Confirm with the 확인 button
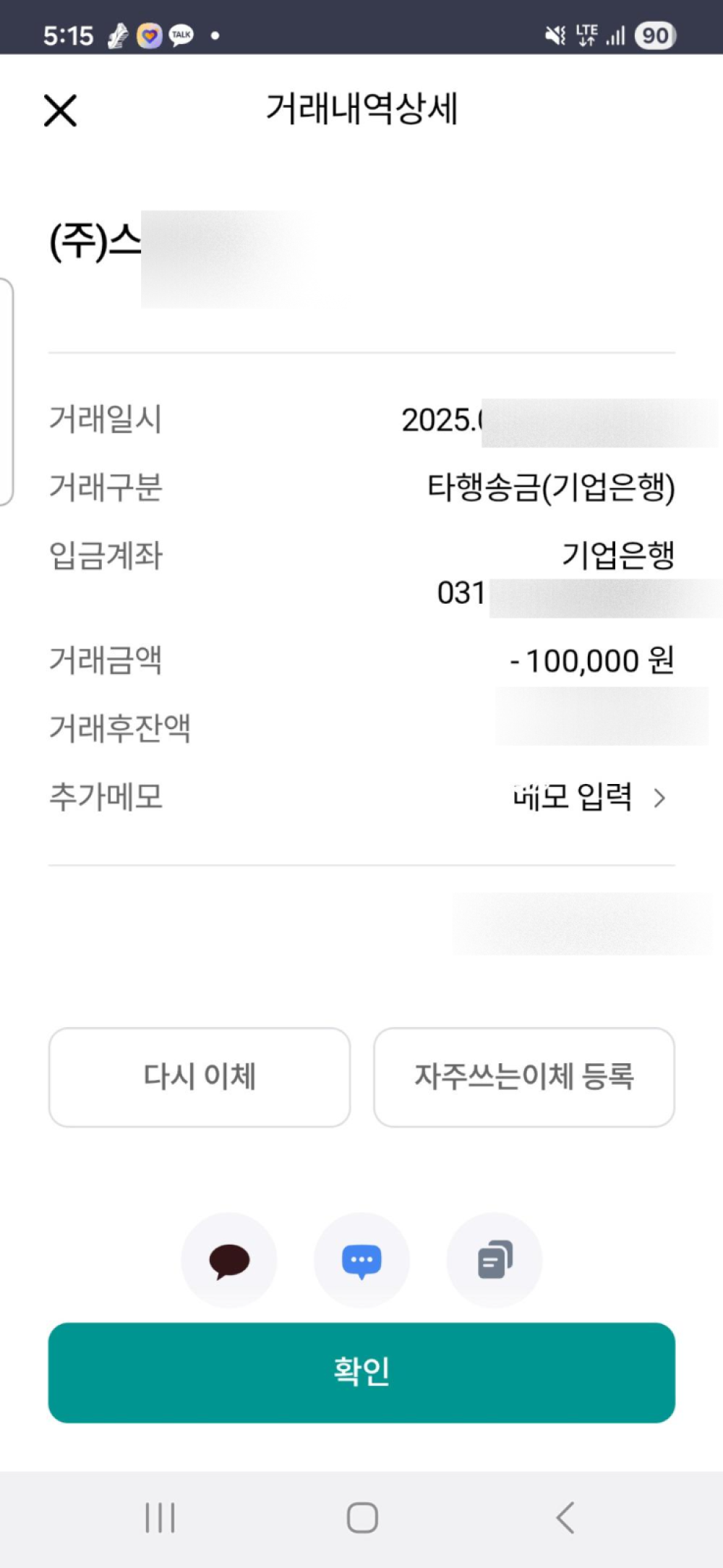This screenshot has height=1568, width=723. [361, 1372]
